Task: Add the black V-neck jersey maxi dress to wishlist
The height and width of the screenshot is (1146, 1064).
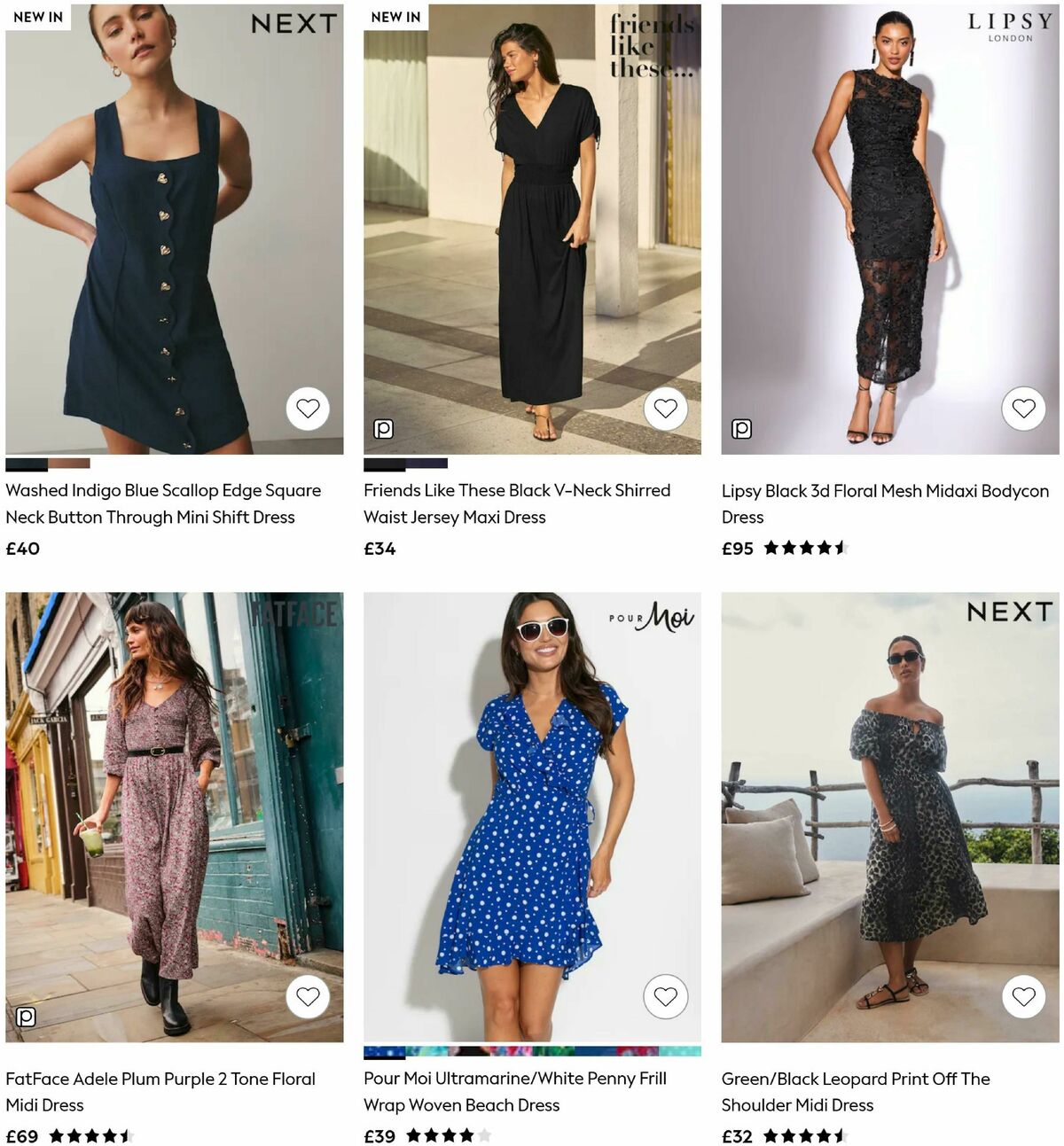Action: [x=666, y=409]
